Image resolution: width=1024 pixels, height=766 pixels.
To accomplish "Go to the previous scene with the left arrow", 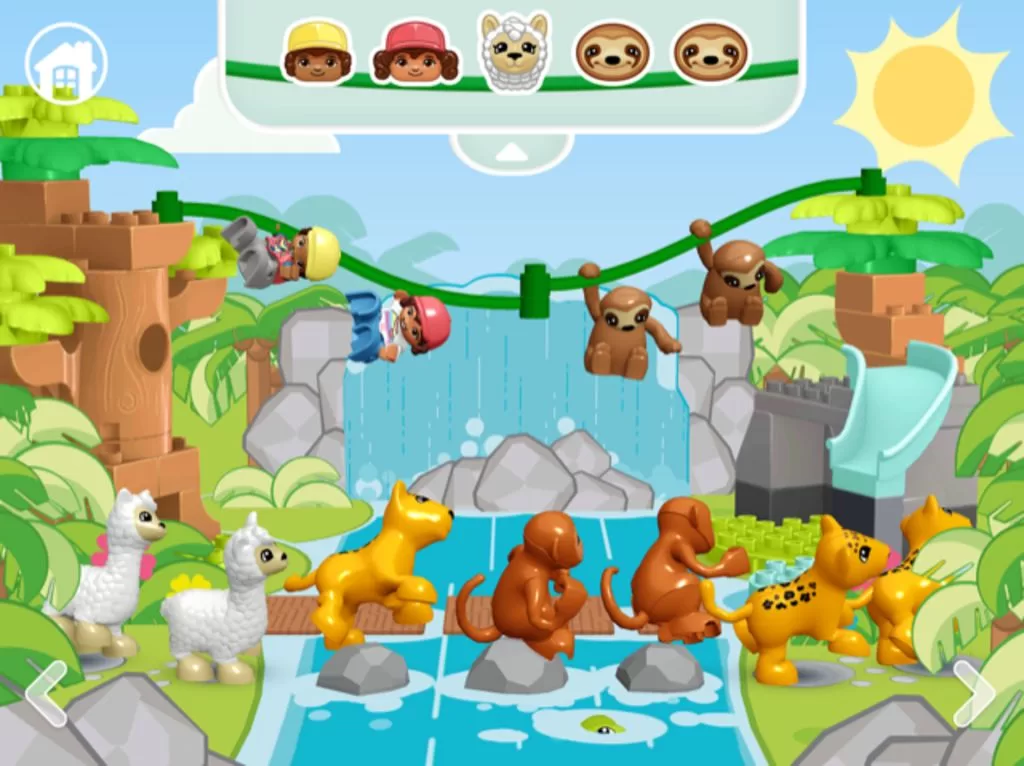I will pyautogui.click(x=44, y=693).
